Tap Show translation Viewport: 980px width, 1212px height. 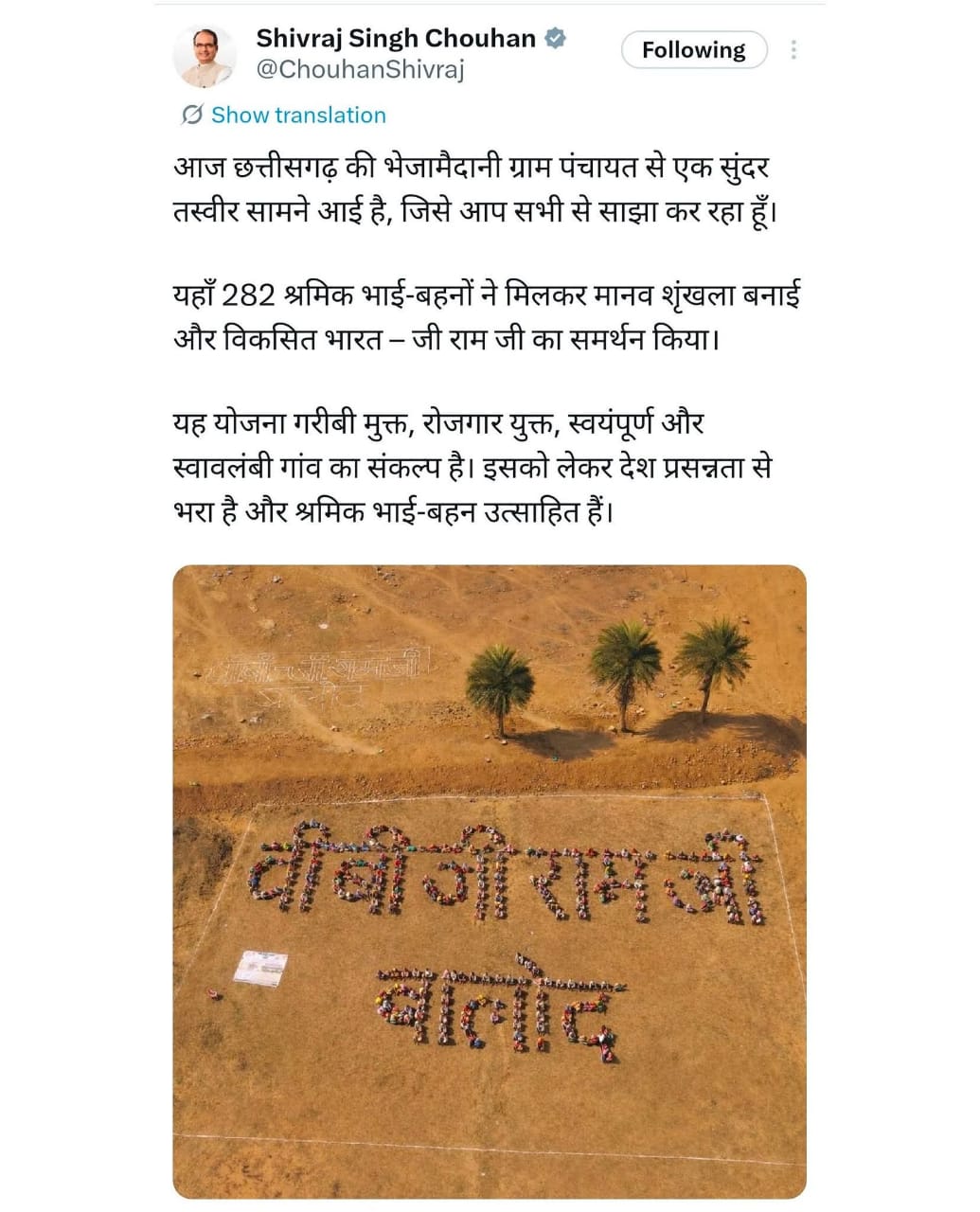297,116
